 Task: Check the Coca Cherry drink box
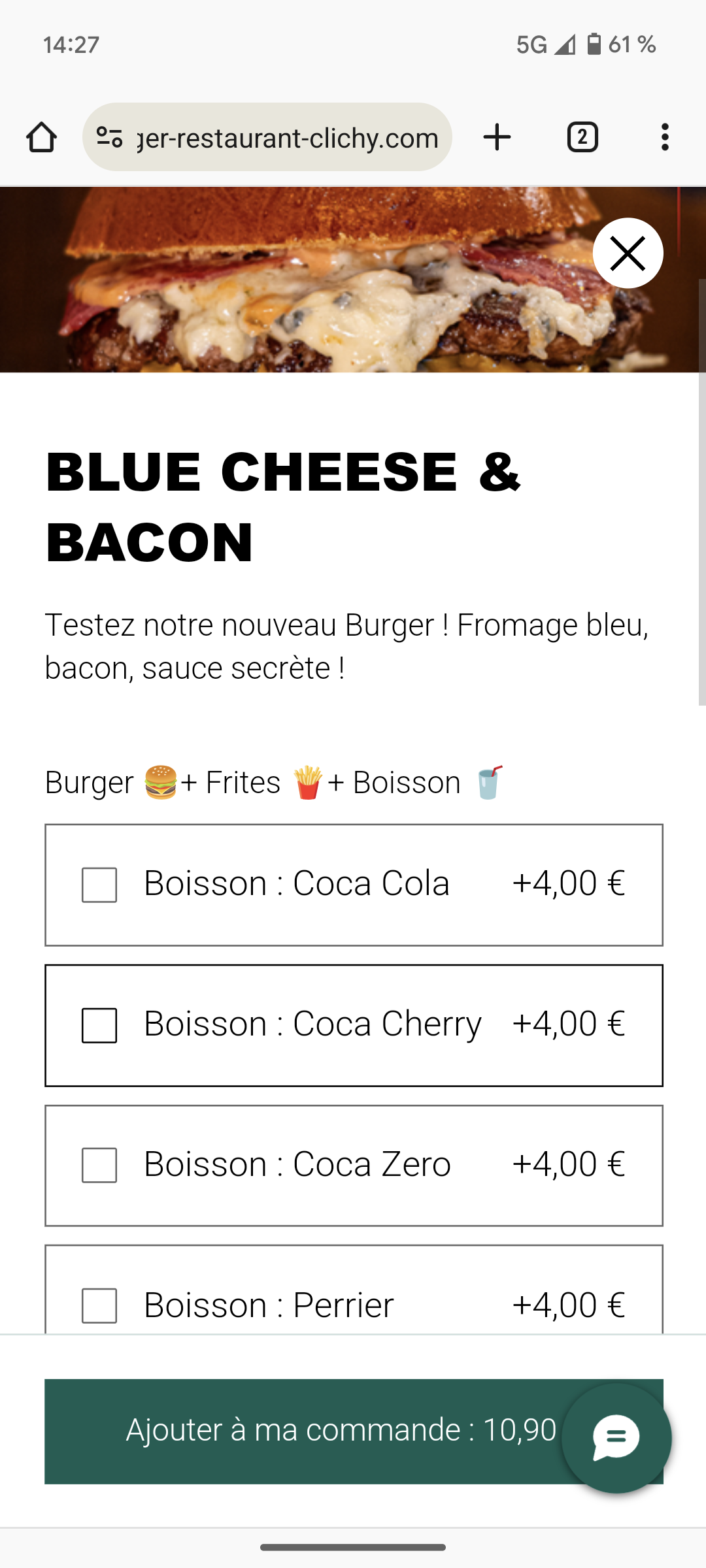99,1025
